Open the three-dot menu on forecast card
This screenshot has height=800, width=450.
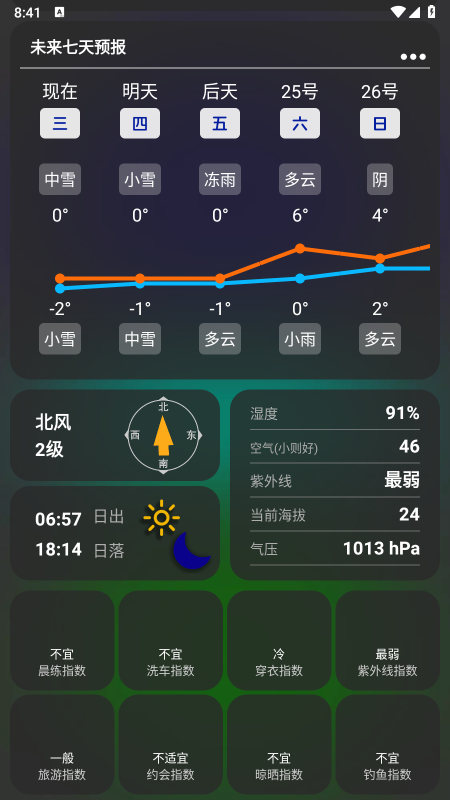(413, 57)
